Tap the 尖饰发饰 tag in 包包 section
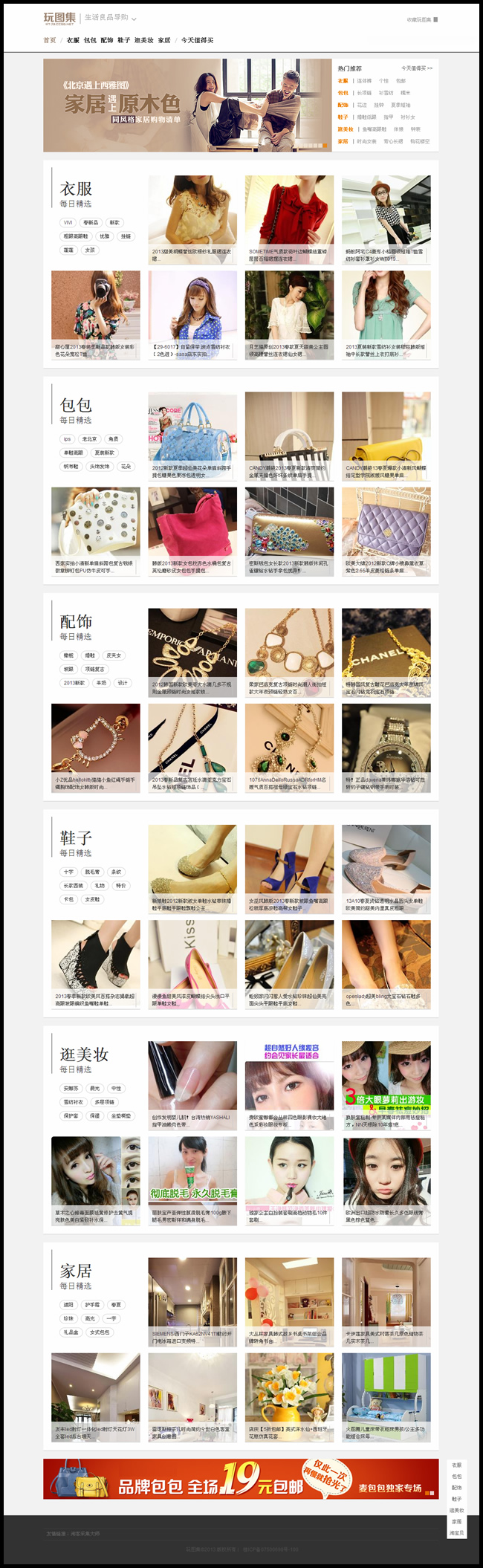The width and height of the screenshot is (483, 1568). (100, 467)
